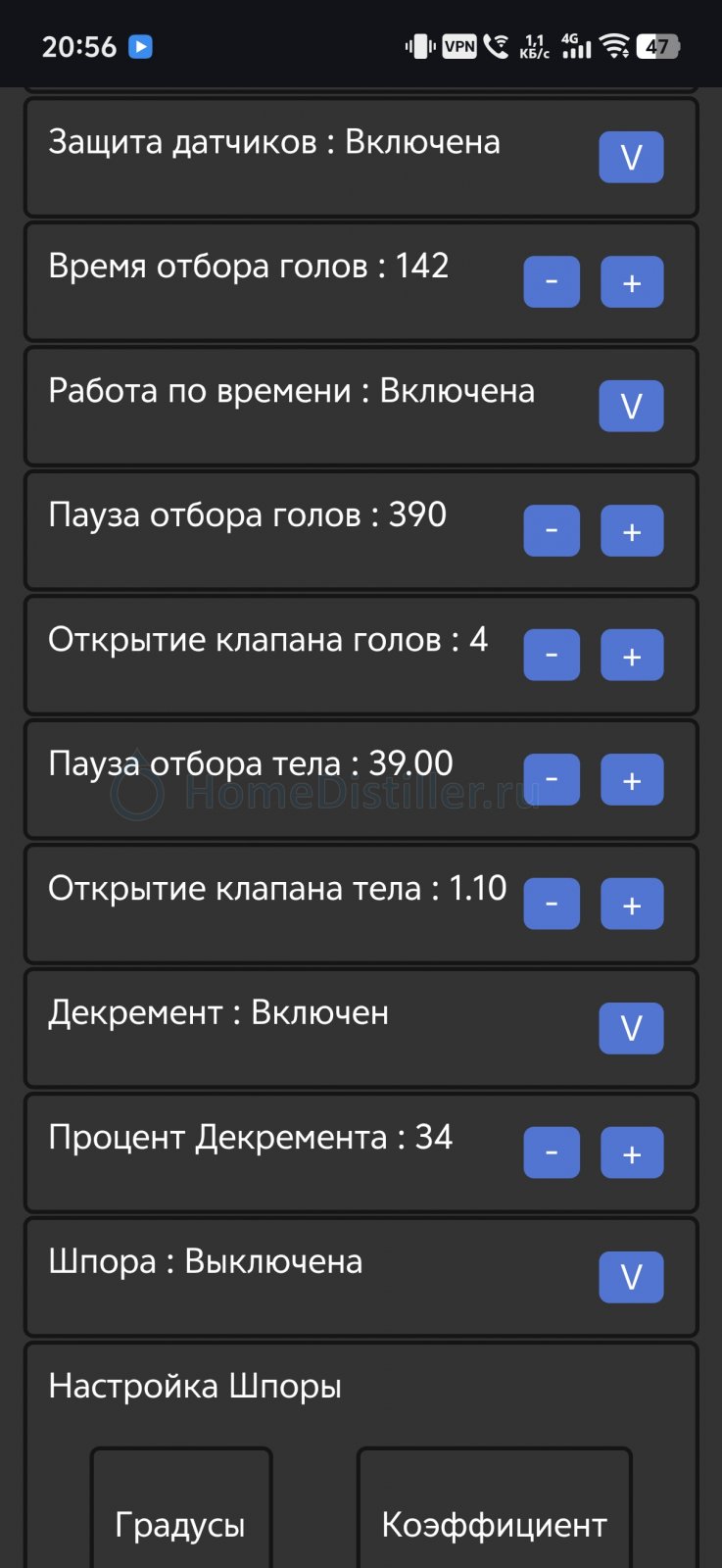
Task: Increase Время отбора голов value
Action: (631, 282)
